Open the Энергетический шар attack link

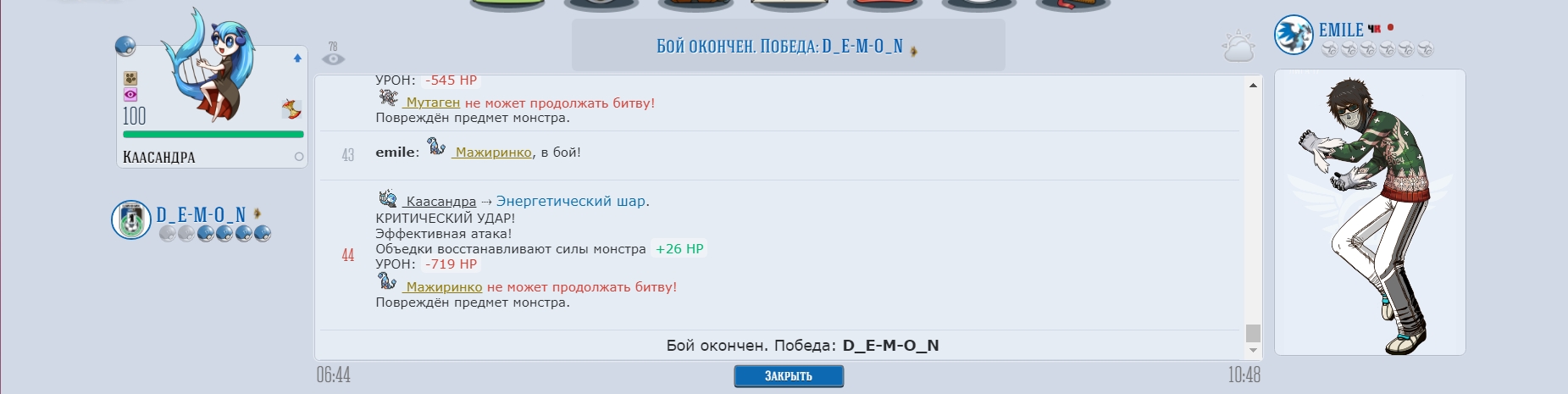tap(571, 202)
